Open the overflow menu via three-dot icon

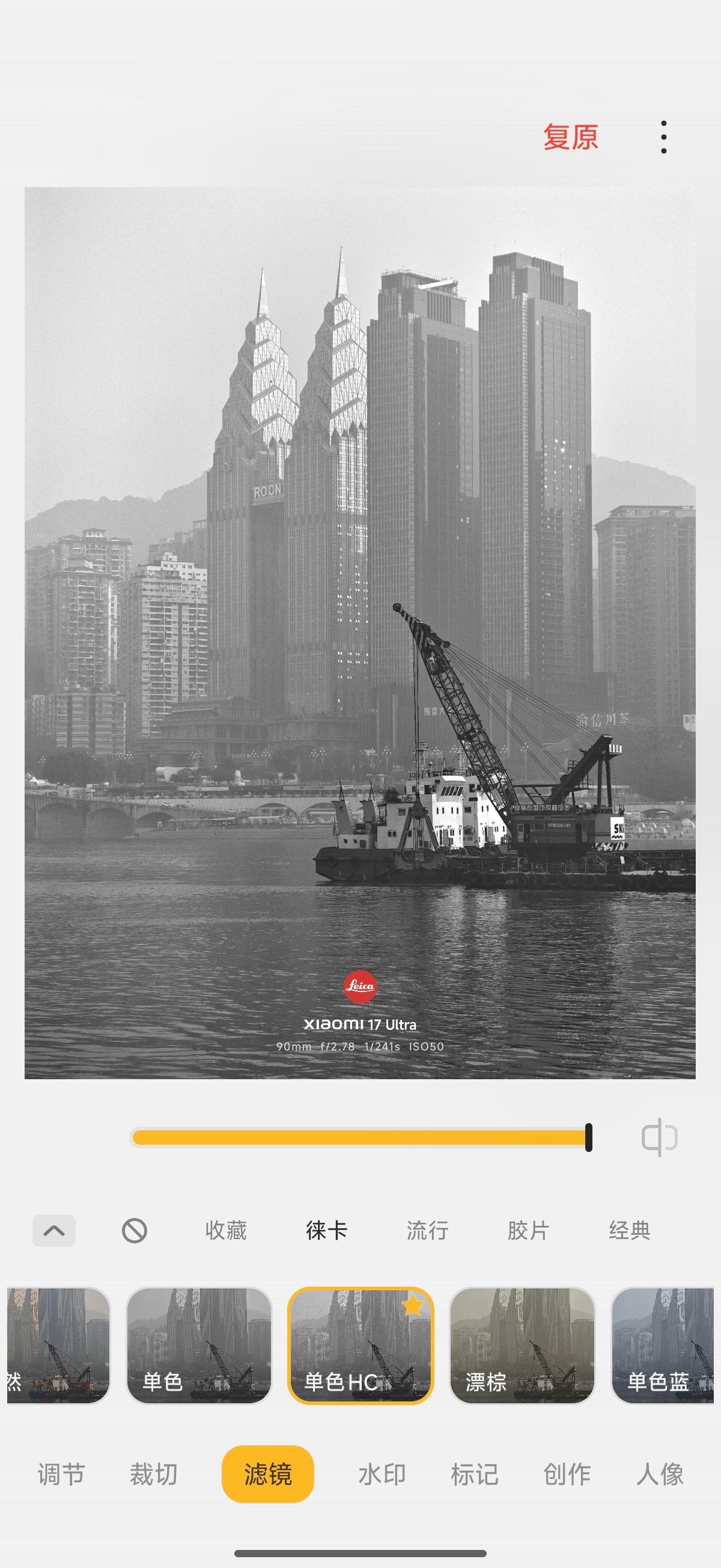663,137
